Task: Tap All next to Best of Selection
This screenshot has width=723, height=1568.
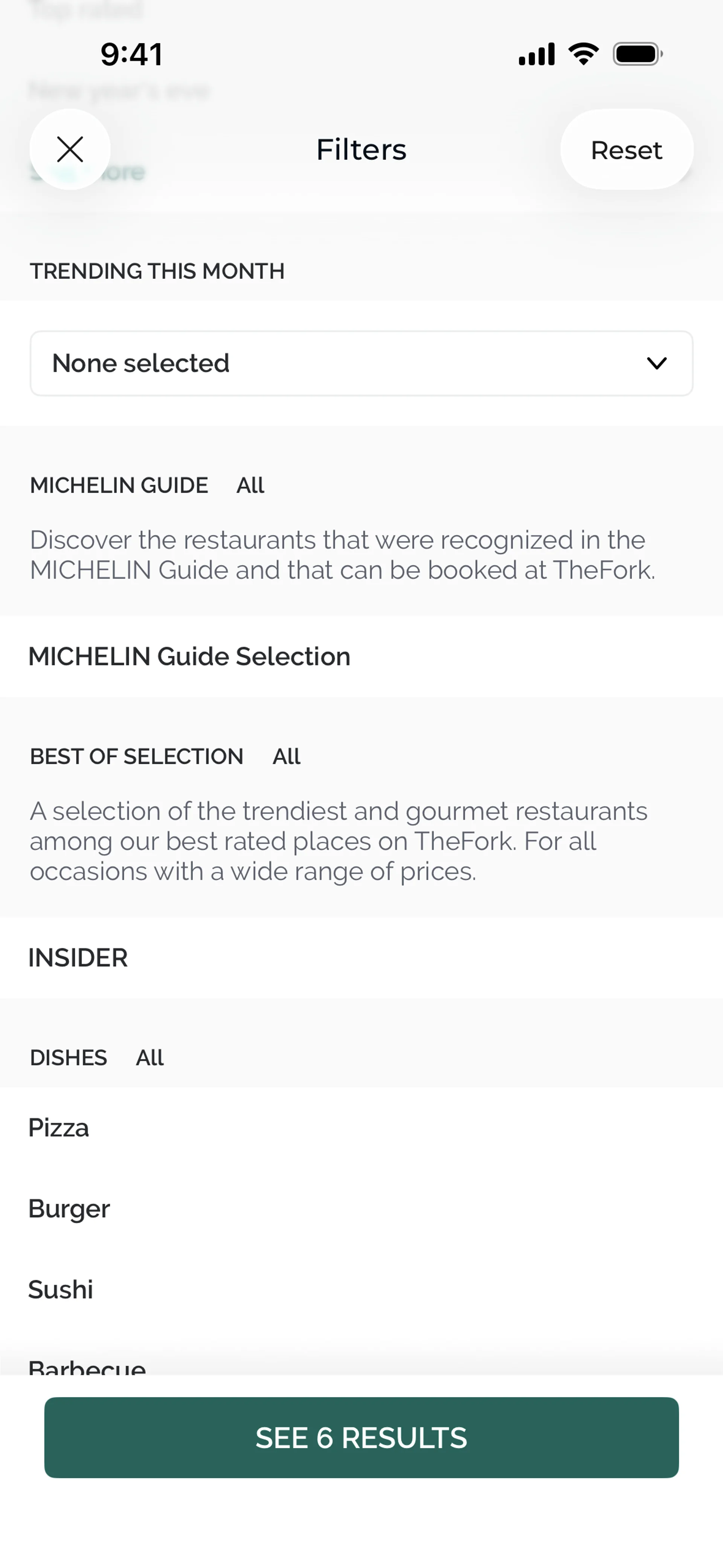Action: (286, 756)
